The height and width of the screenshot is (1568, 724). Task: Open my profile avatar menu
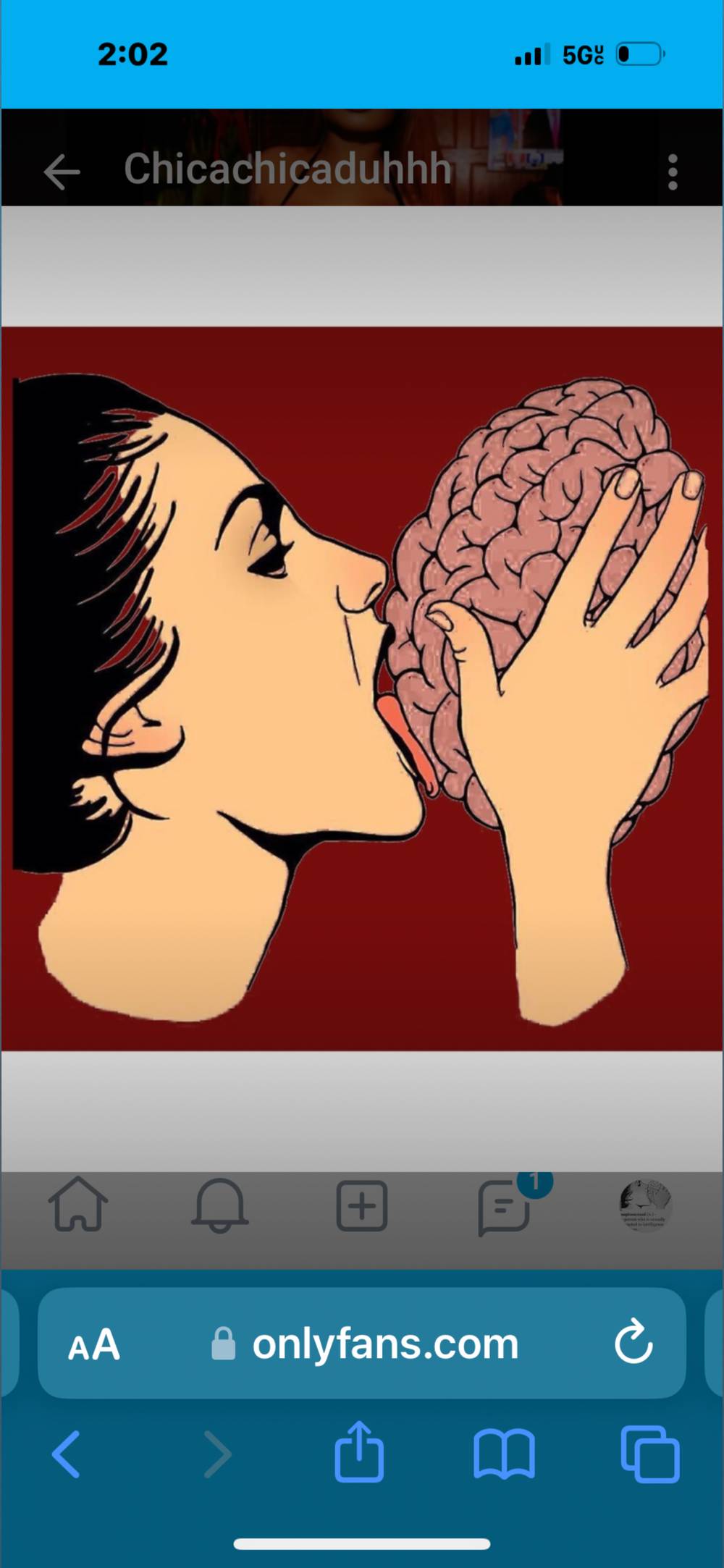(x=645, y=1205)
